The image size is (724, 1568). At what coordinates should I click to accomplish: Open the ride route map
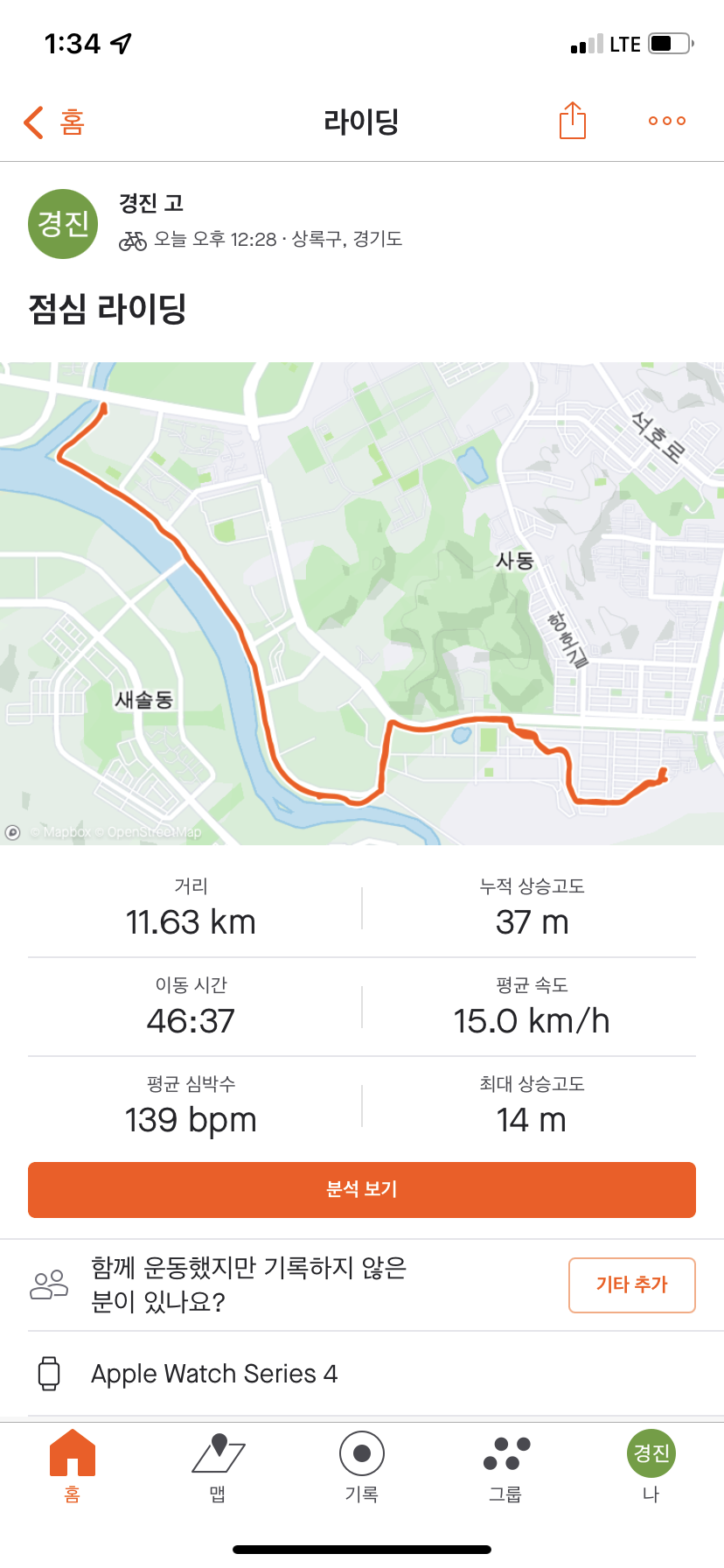(x=362, y=604)
